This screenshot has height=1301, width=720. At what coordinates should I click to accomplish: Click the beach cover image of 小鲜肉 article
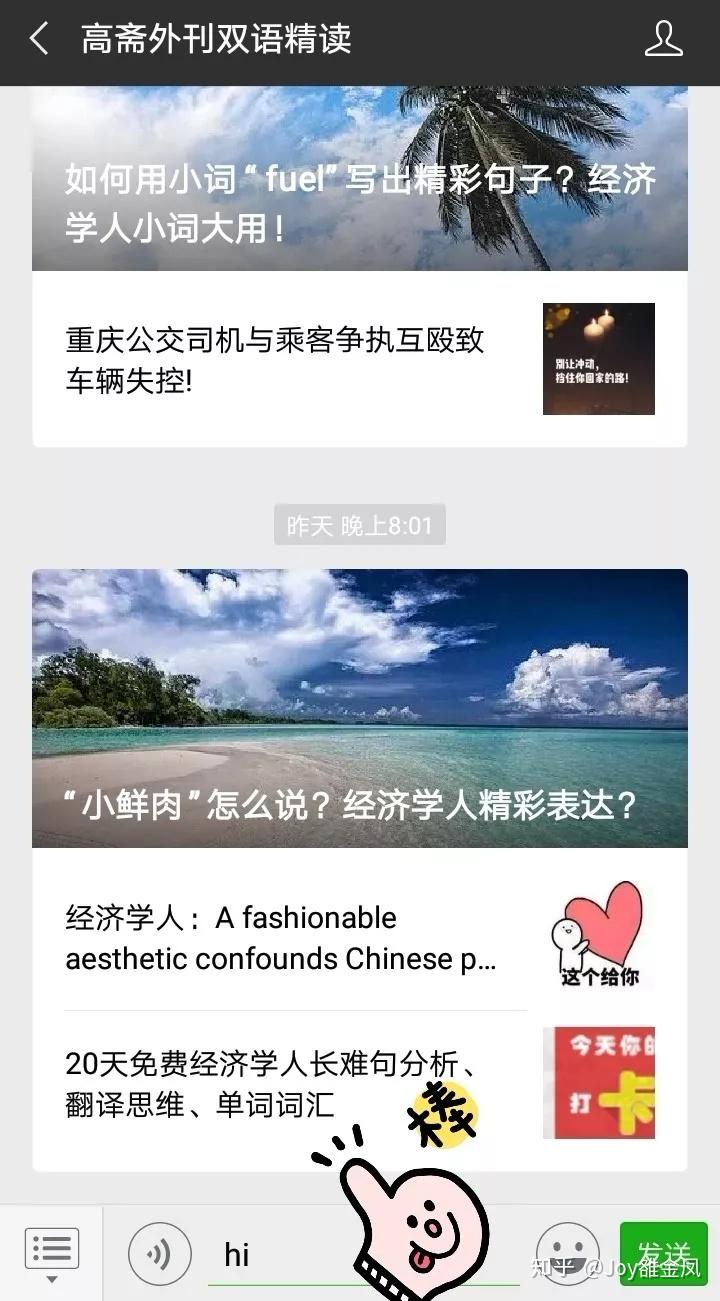coord(360,700)
